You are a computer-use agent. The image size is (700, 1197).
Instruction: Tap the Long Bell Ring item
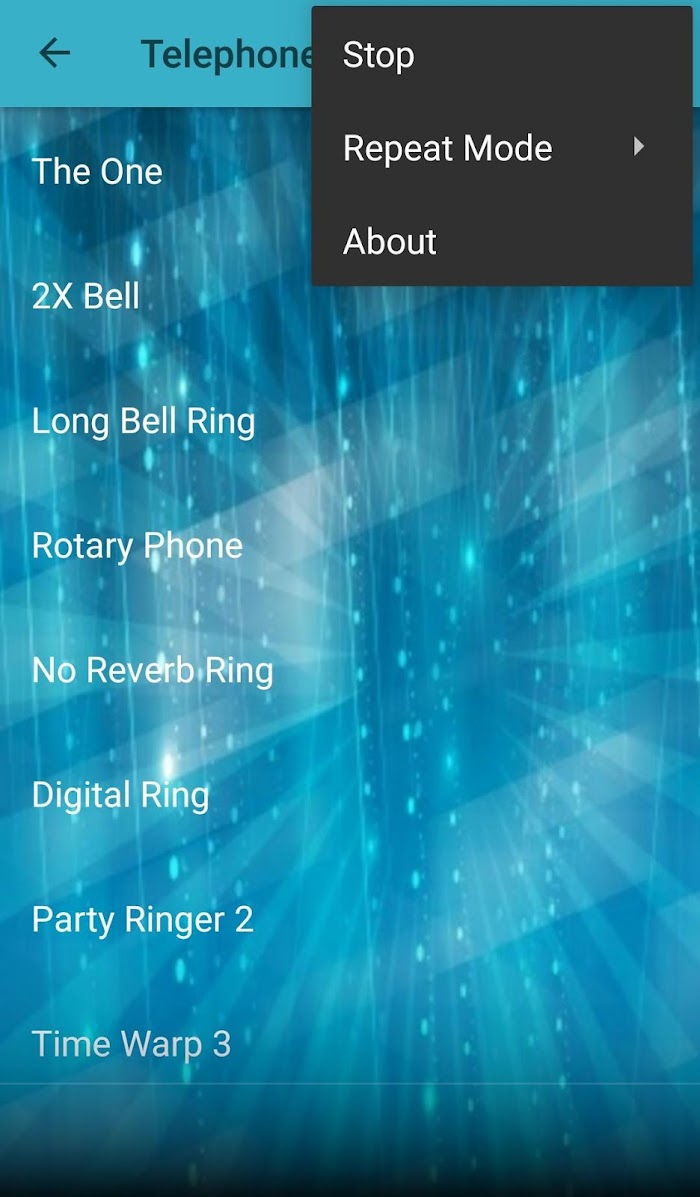point(143,421)
